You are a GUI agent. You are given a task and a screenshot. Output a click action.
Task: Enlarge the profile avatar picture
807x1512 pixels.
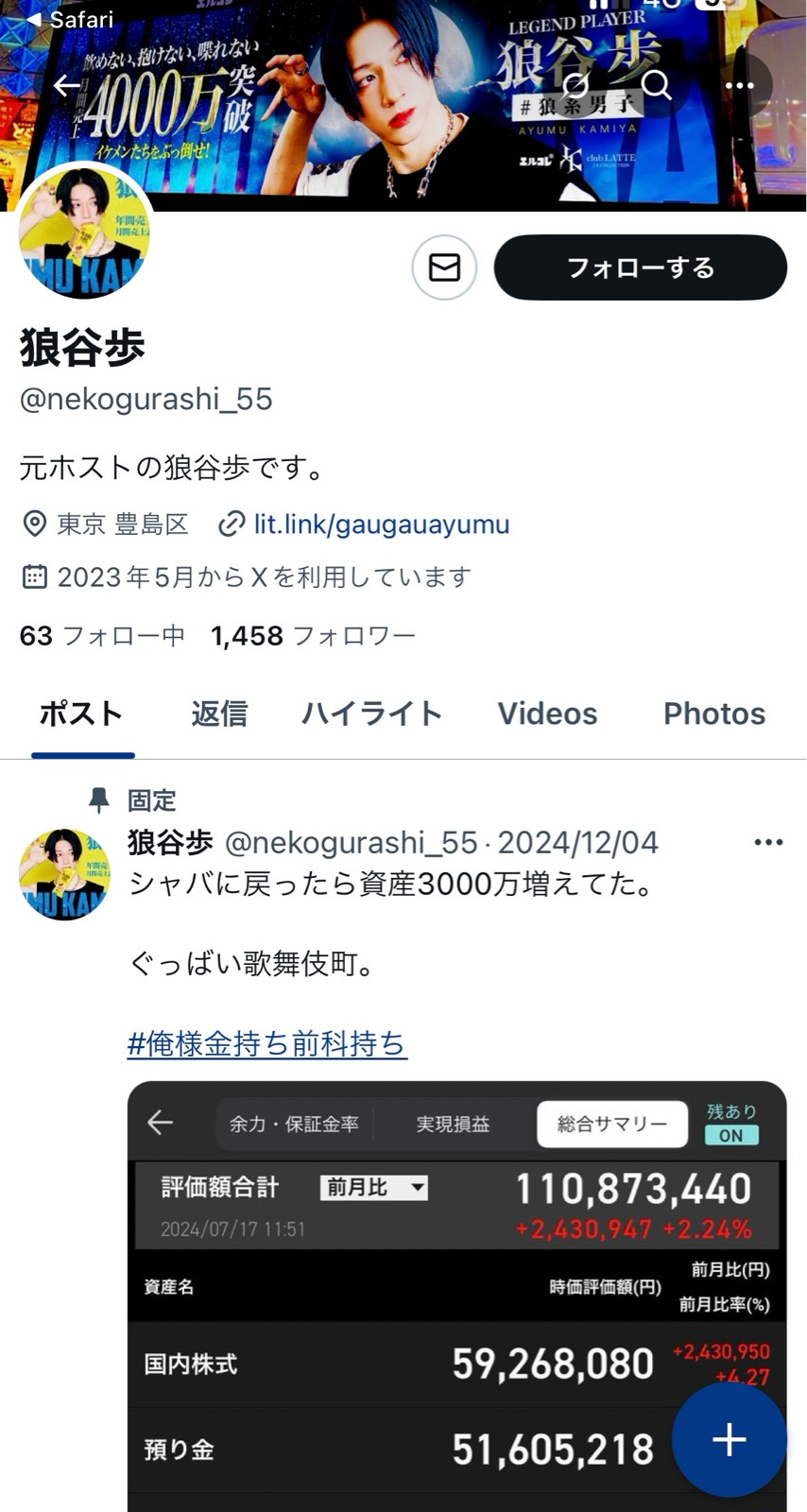pos(84,232)
